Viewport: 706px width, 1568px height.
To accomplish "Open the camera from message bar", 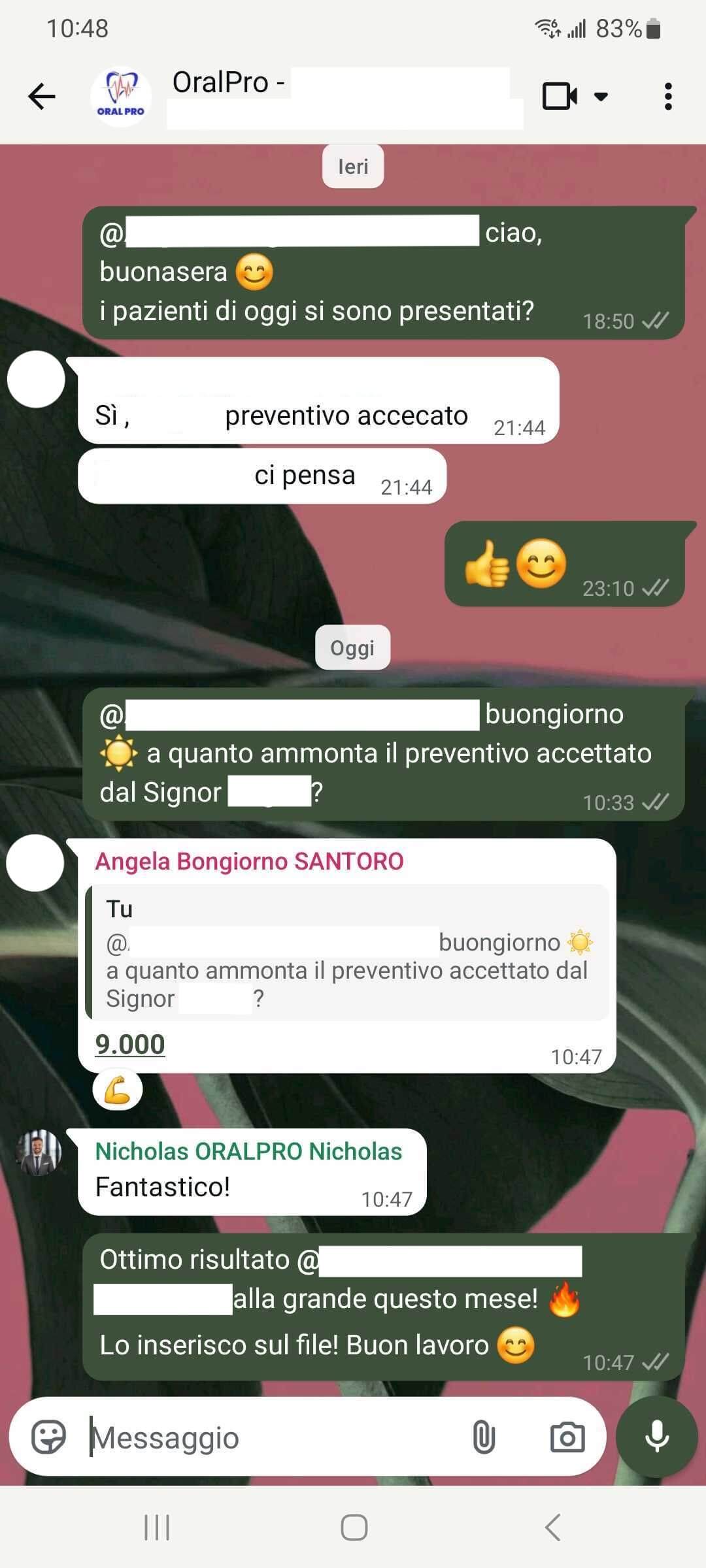I will (567, 1437).
